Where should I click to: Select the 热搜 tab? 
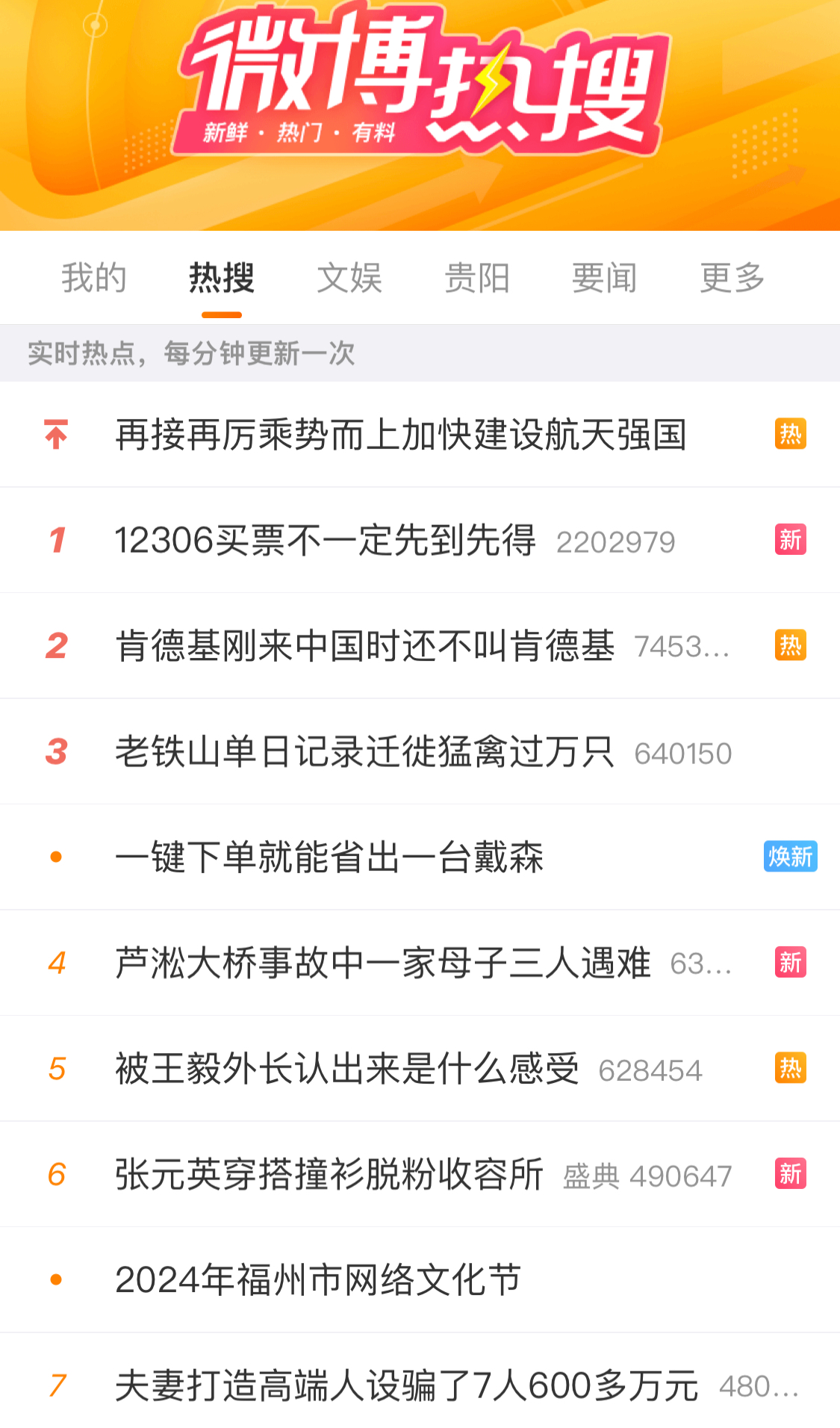[222, 278]
